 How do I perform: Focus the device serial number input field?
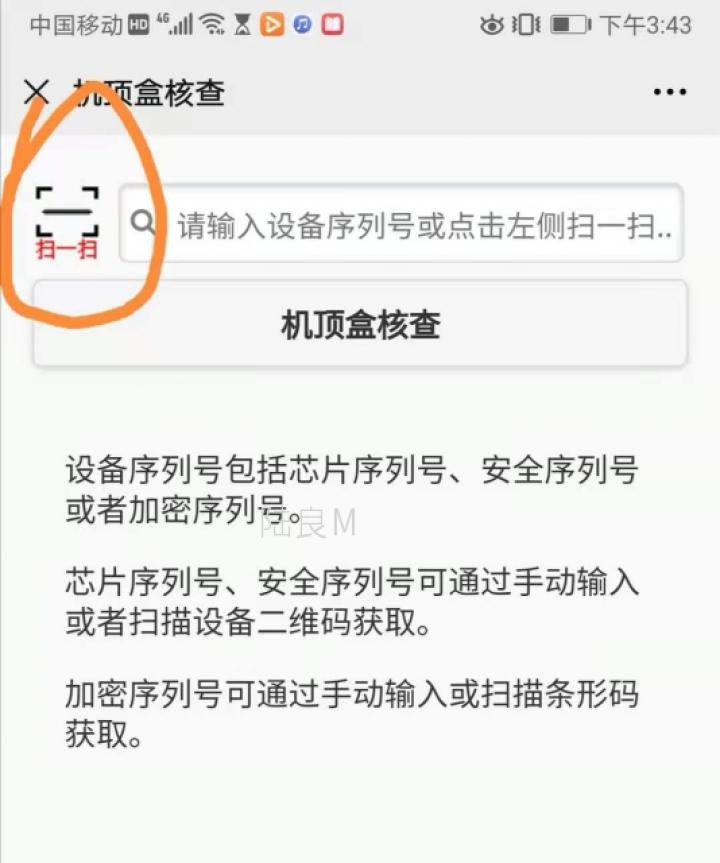[x=420, y=224]
